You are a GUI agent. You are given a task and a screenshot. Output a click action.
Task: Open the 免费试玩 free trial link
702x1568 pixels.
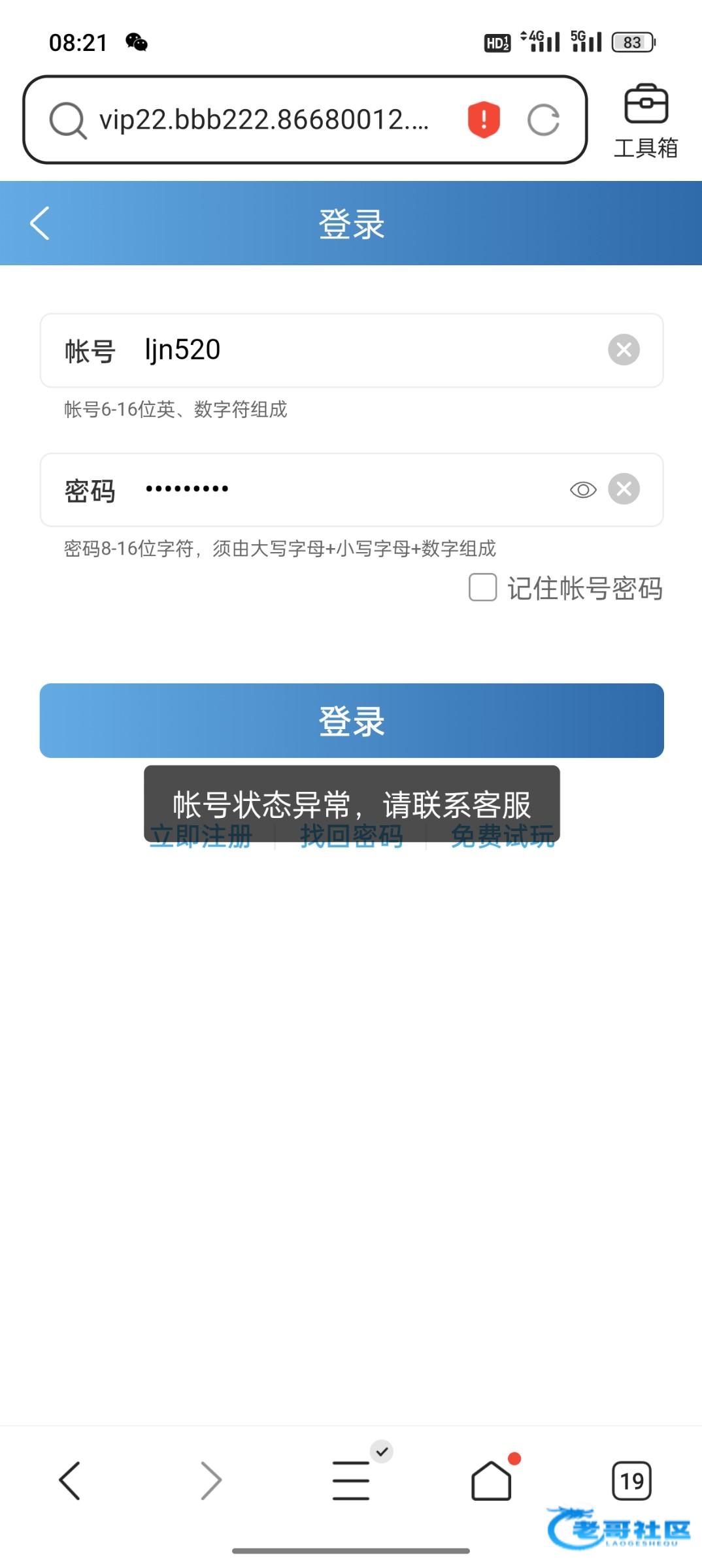coord(503,836)
